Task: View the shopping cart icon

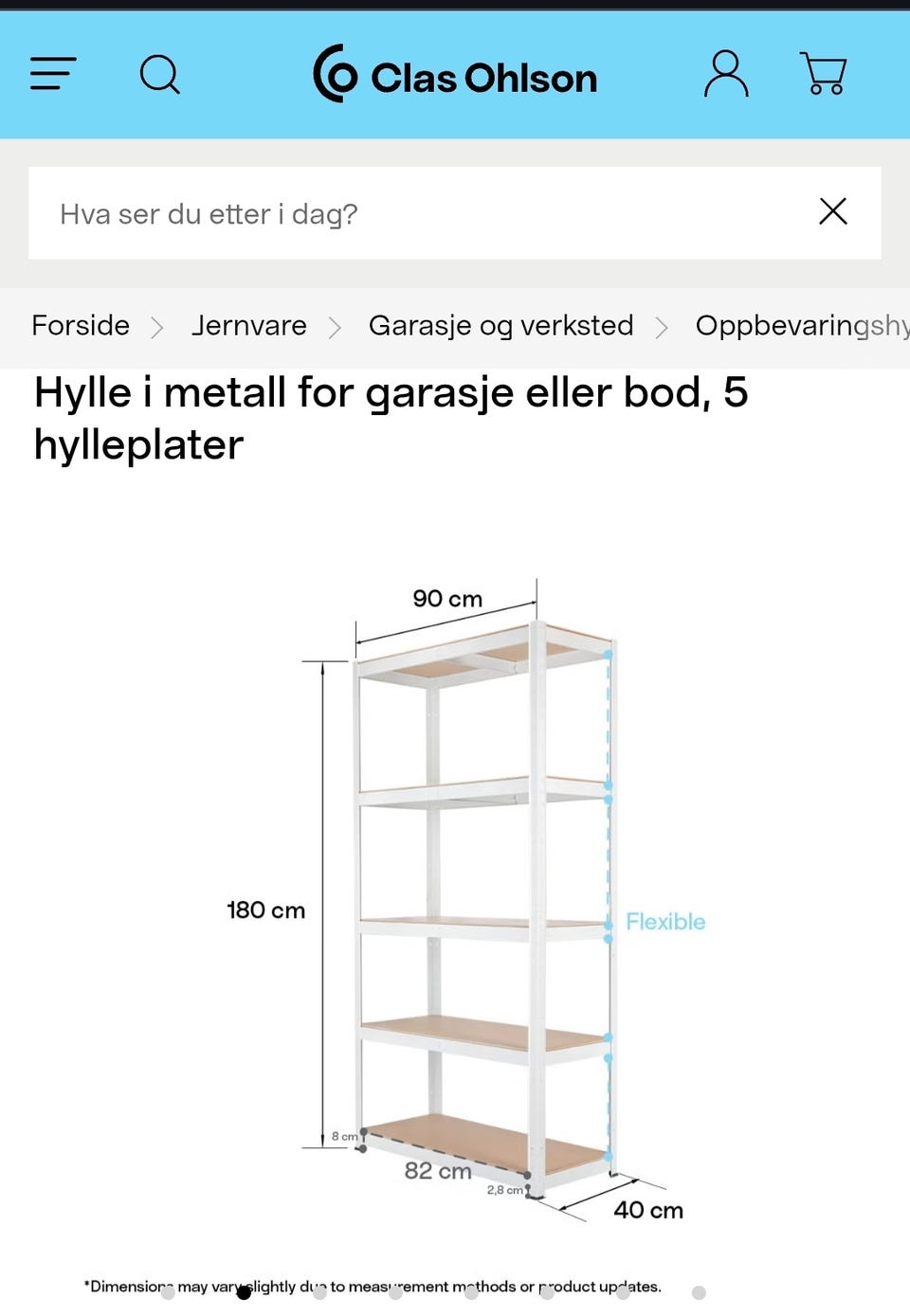Action: coord(823,74)
